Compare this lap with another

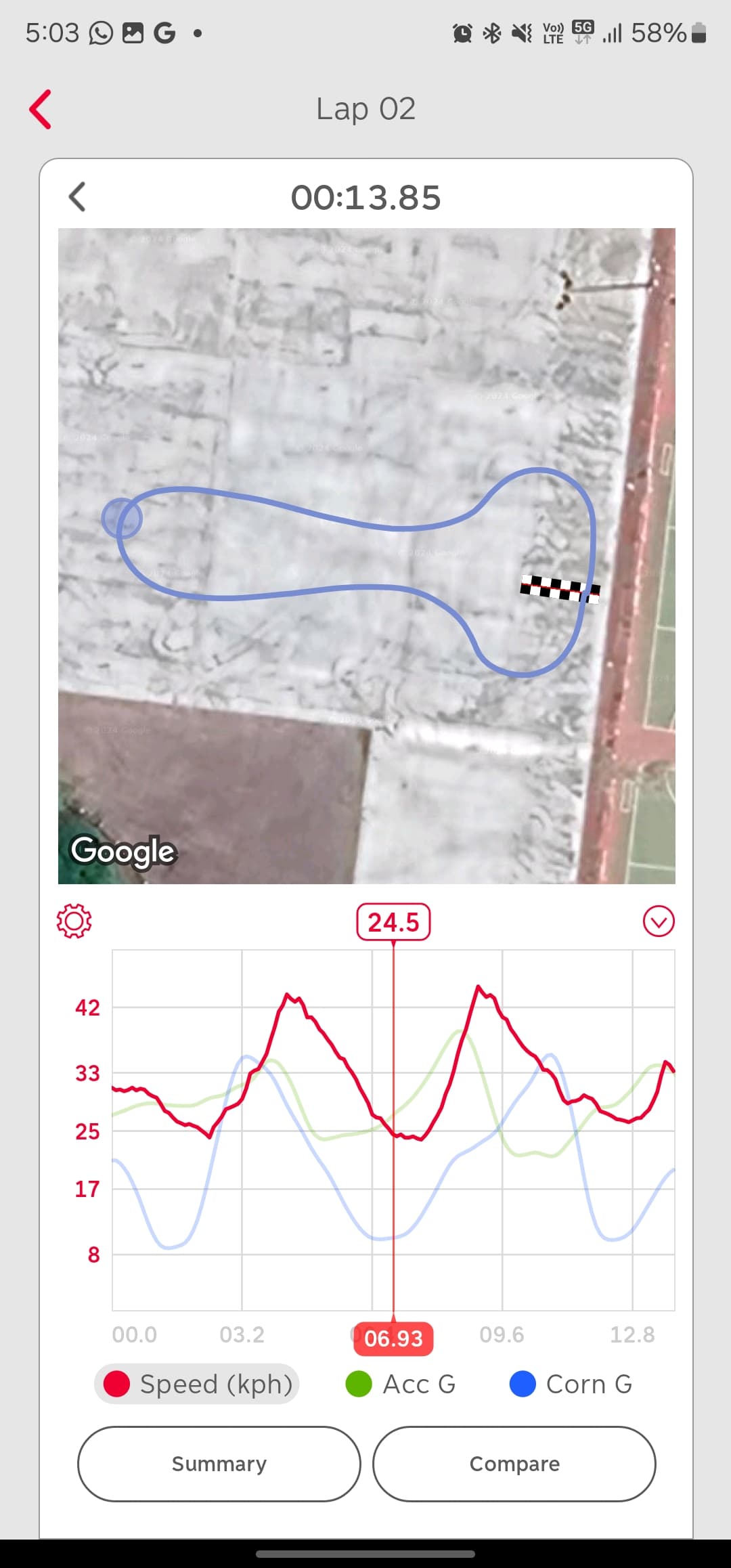click(514, 1464)
